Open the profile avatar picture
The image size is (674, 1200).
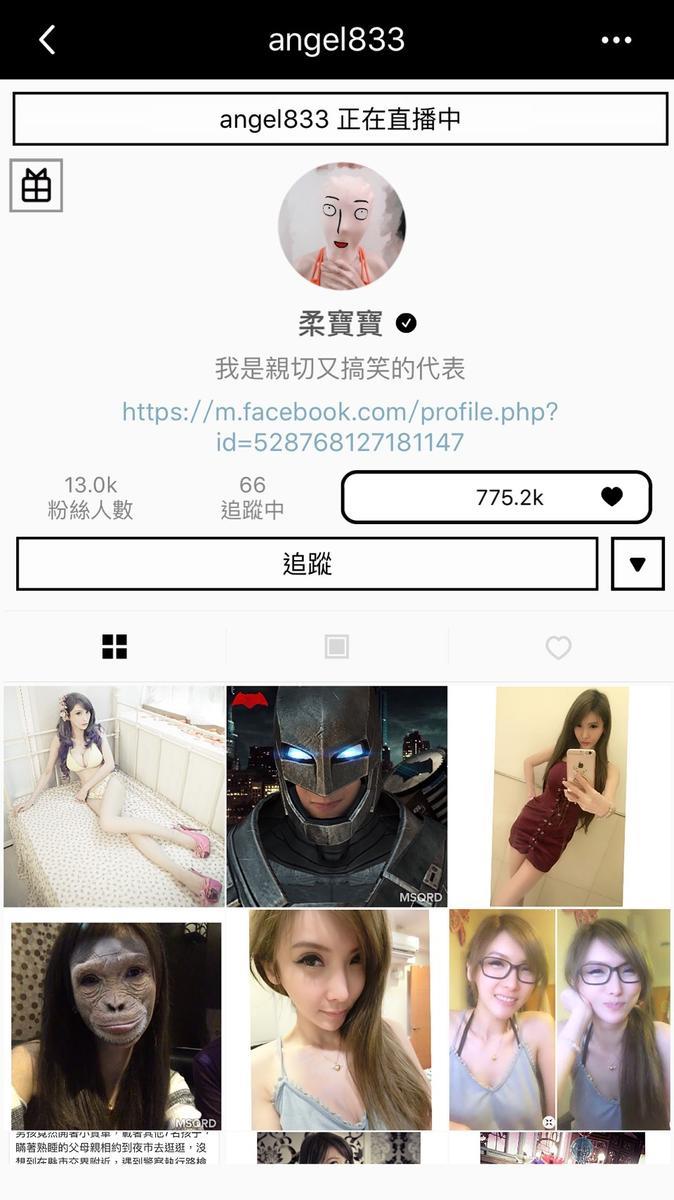pyautogui.click(x=341, y=226)
